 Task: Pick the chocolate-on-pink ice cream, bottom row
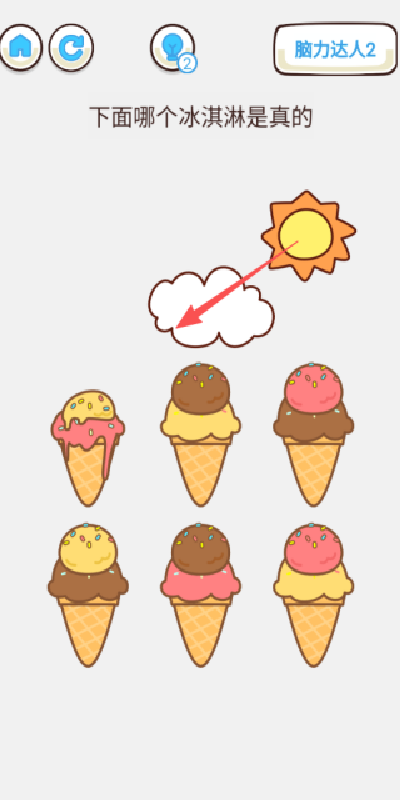point(201,595)
